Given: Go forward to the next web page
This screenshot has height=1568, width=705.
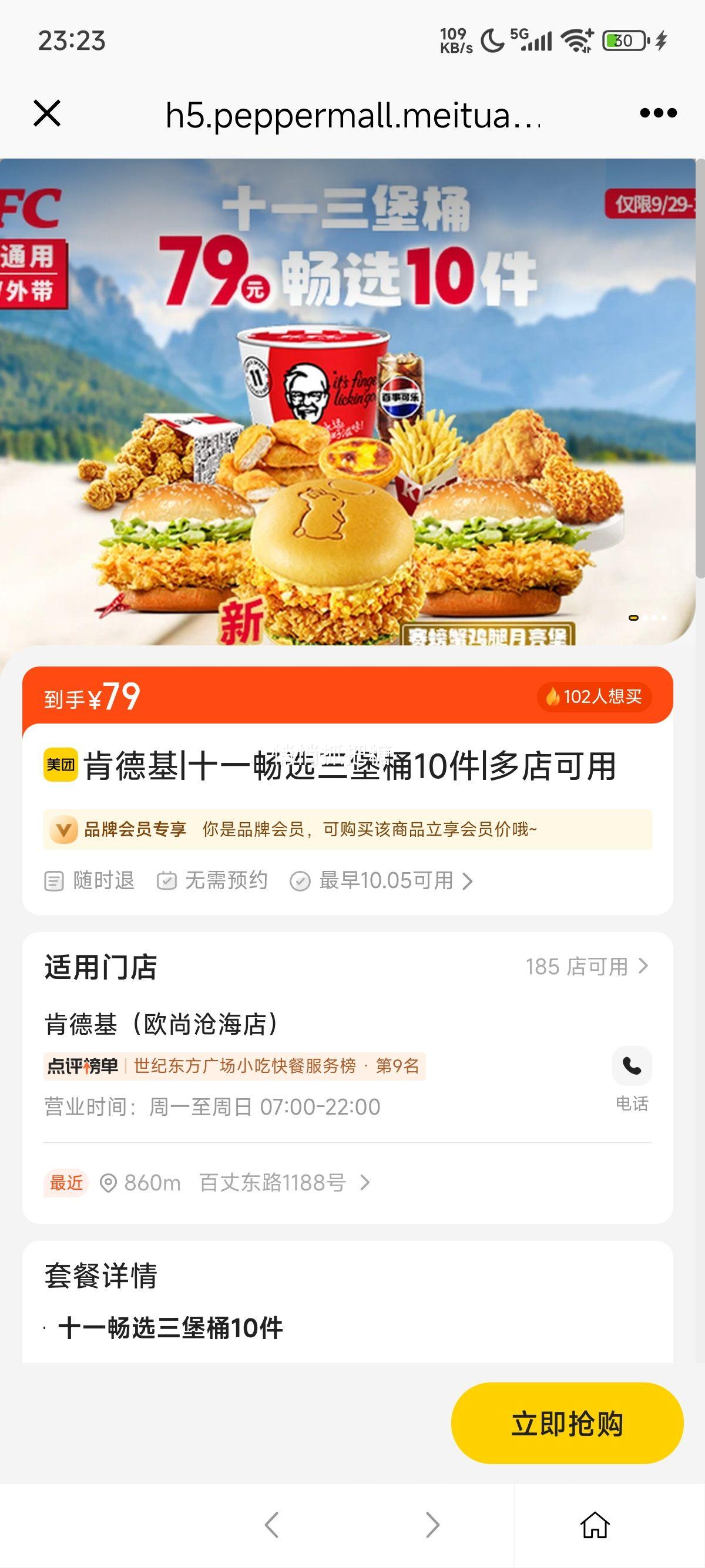Looking at the screenshot, I should (432, 1525).
